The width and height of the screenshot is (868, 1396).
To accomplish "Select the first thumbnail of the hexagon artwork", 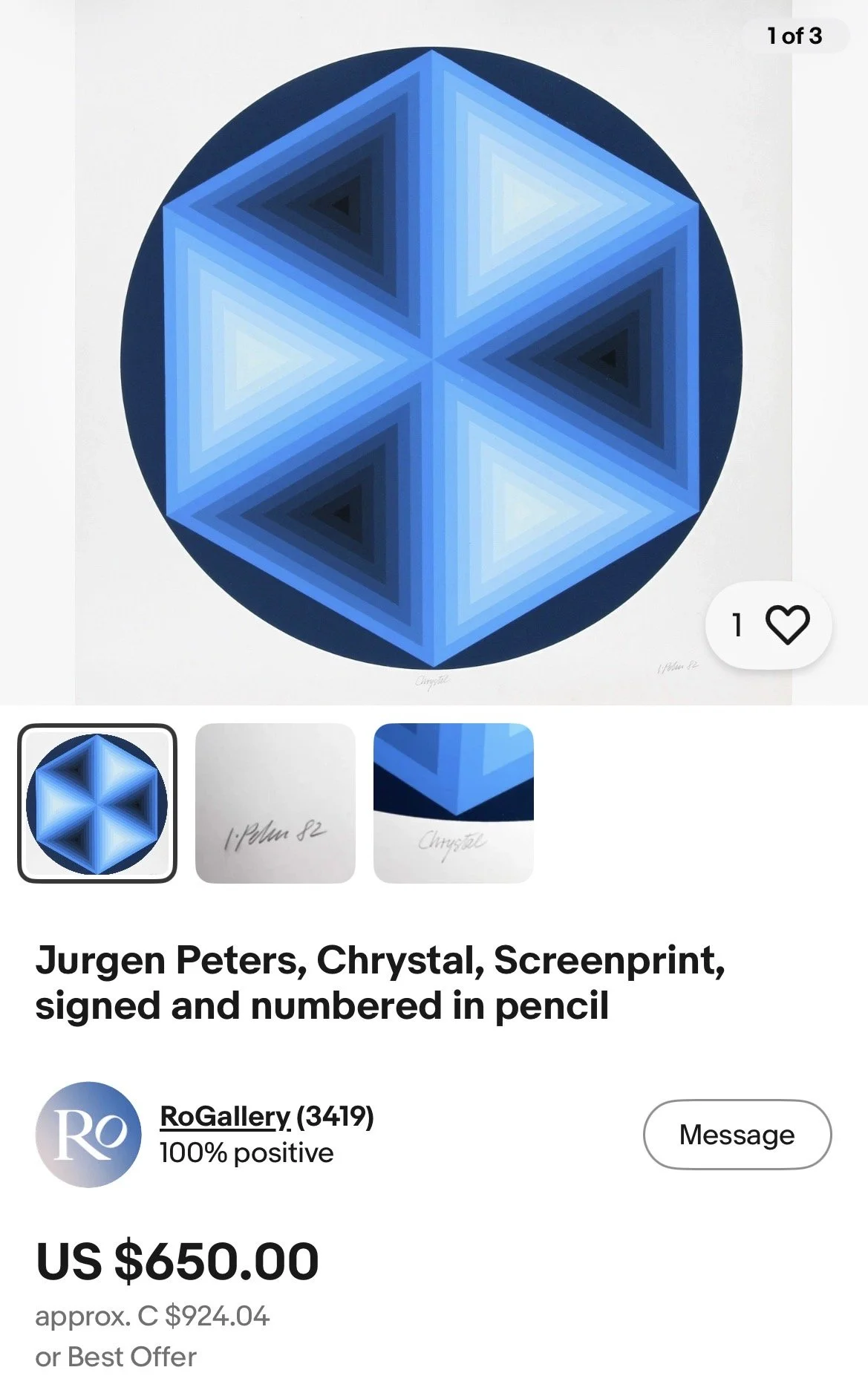I will (x=97, y=803).
